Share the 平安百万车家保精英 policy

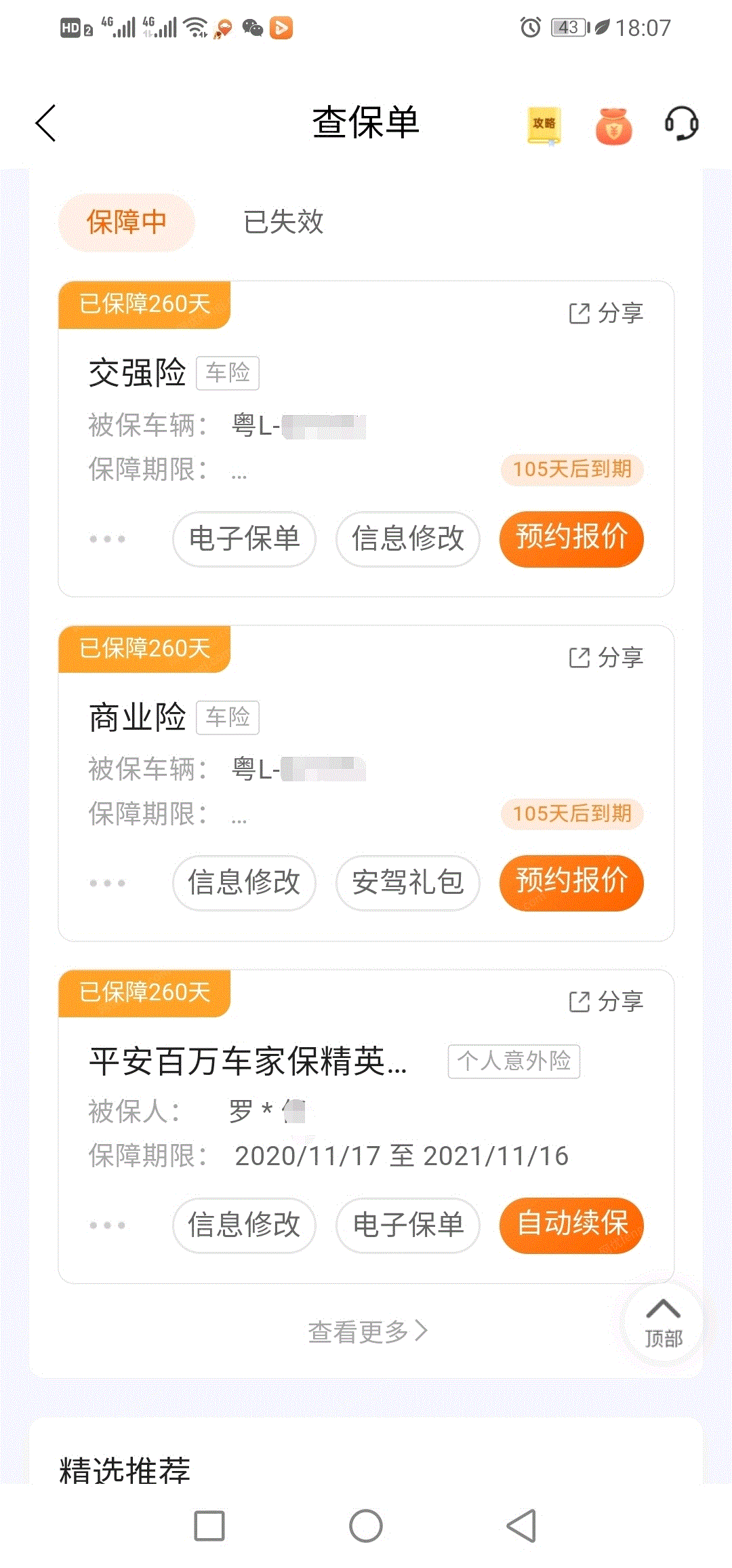pyautogui.click(x=605, y=1001)
